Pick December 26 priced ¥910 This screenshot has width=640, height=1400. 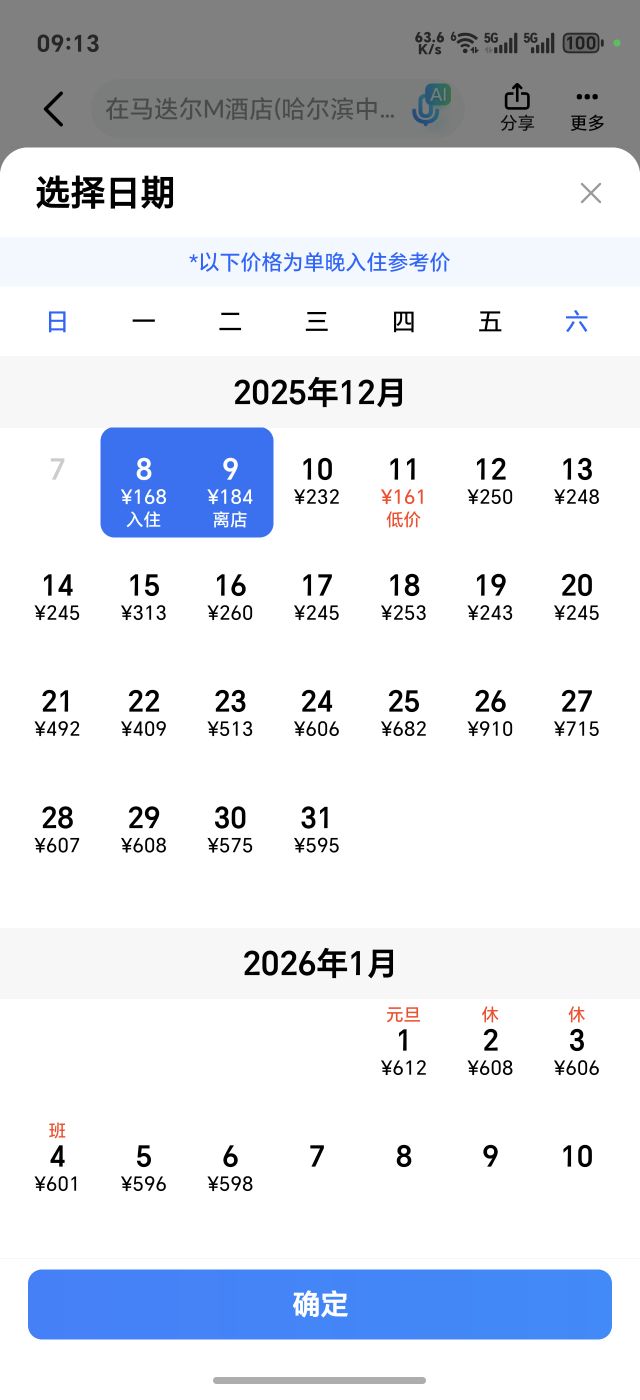[x=490, y=712]
